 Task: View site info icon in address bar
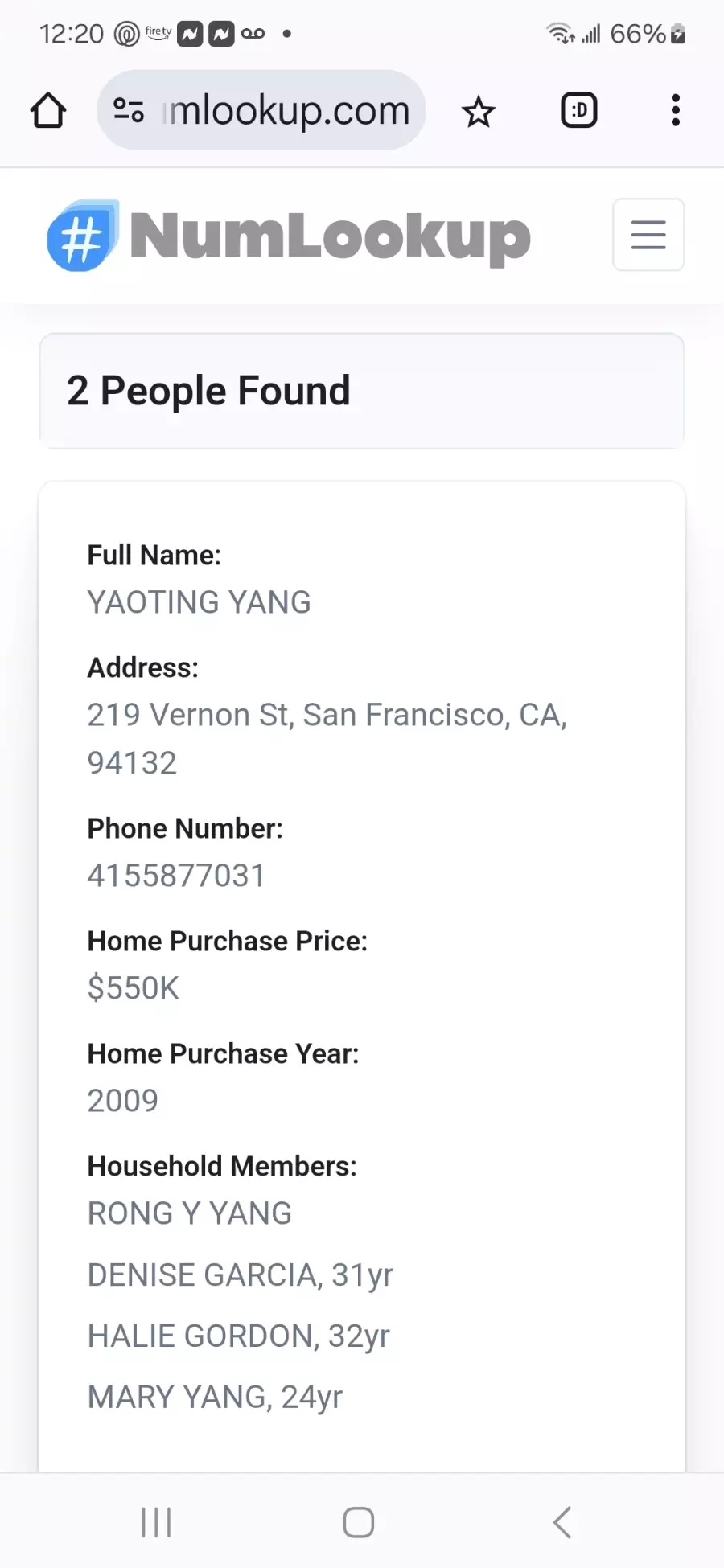click(x=129, y=110)
